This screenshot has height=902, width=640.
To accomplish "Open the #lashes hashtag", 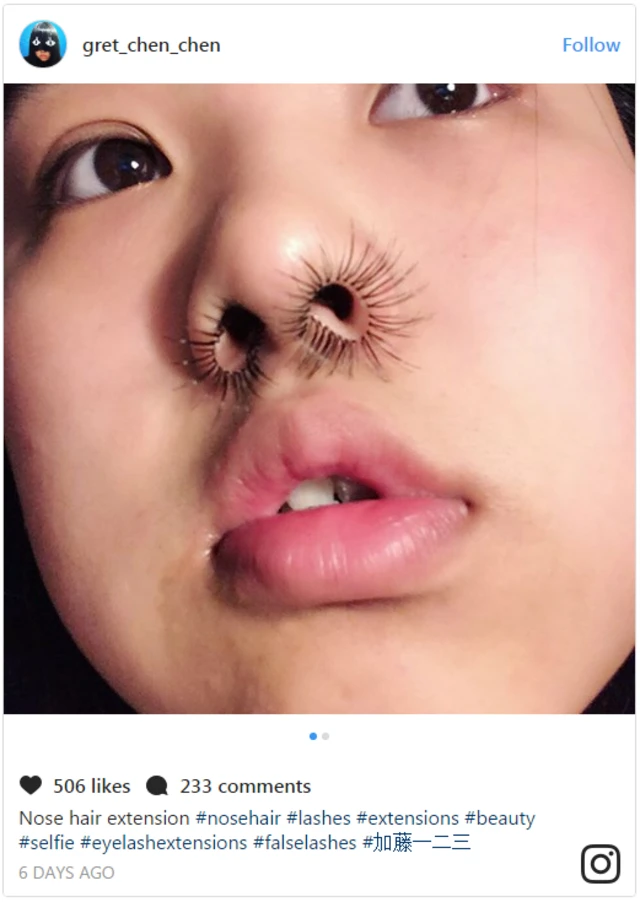I will point(318,818).
